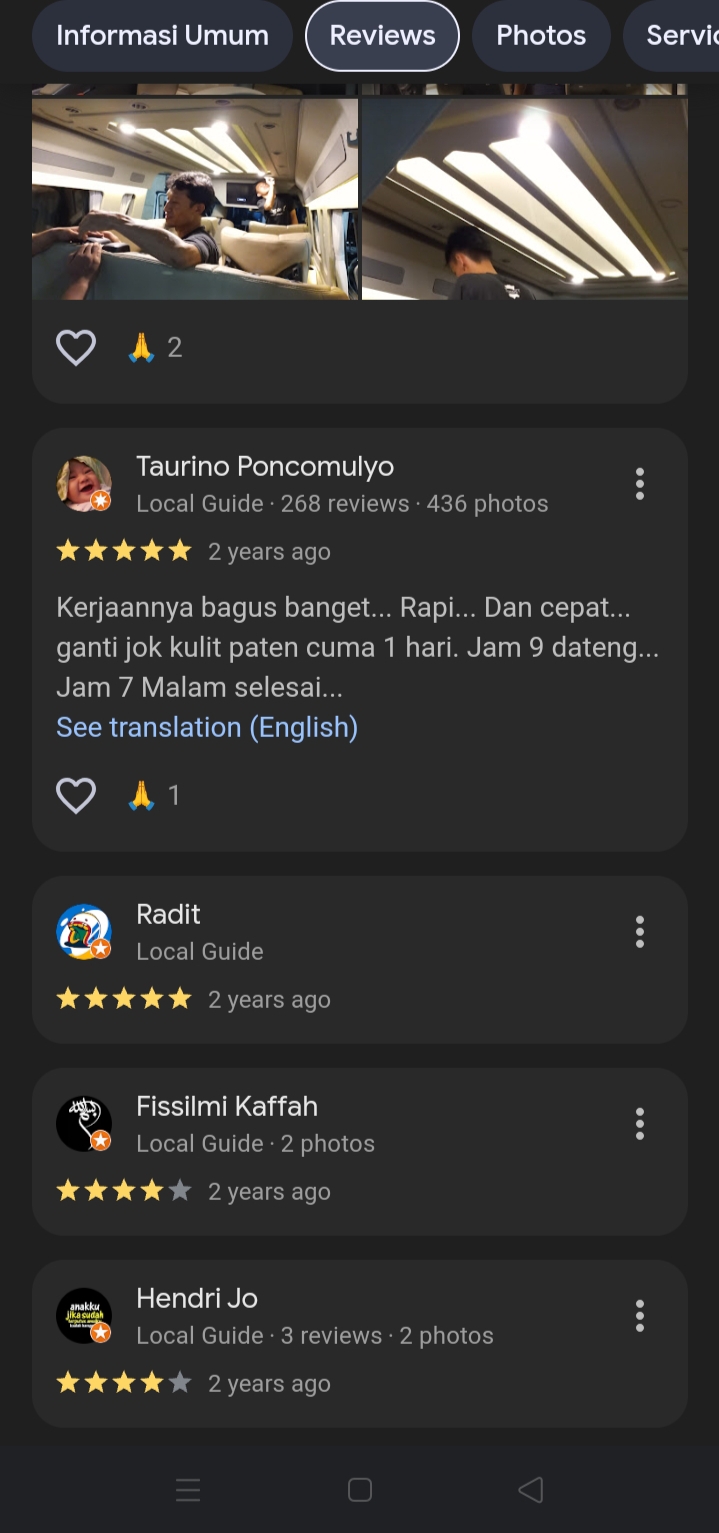The image size is (719, 1533).
Task: Switch to the Informasi Umum tab
Action: 162,36
